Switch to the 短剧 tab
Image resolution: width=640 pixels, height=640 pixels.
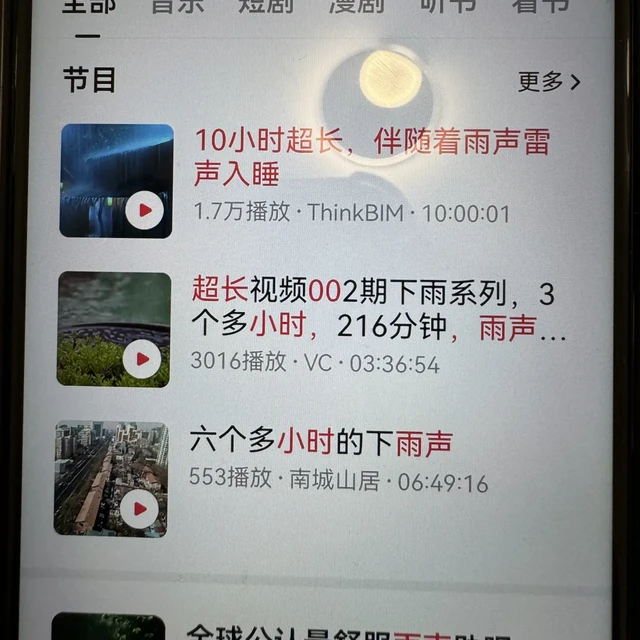coord(266,6)
